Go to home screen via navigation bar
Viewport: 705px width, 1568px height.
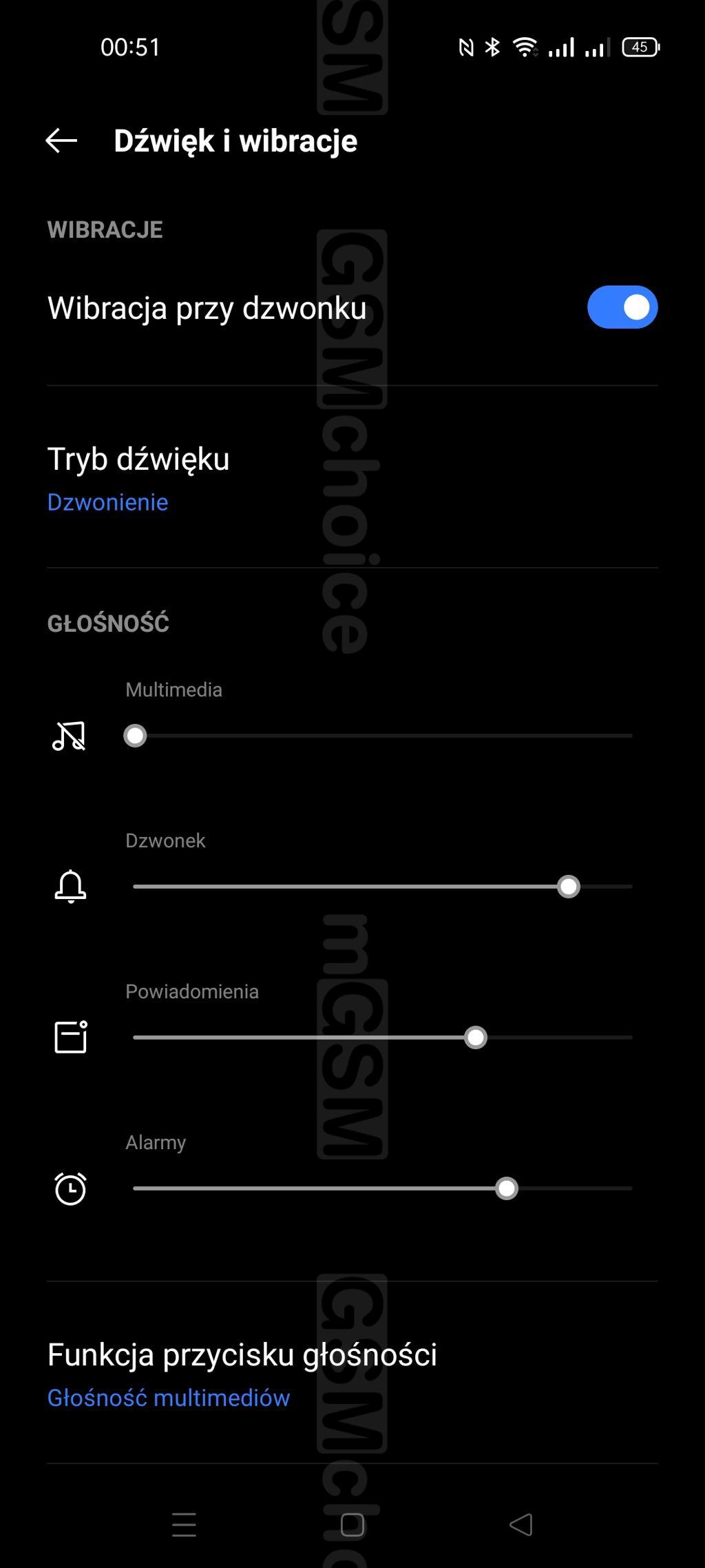352,1525
